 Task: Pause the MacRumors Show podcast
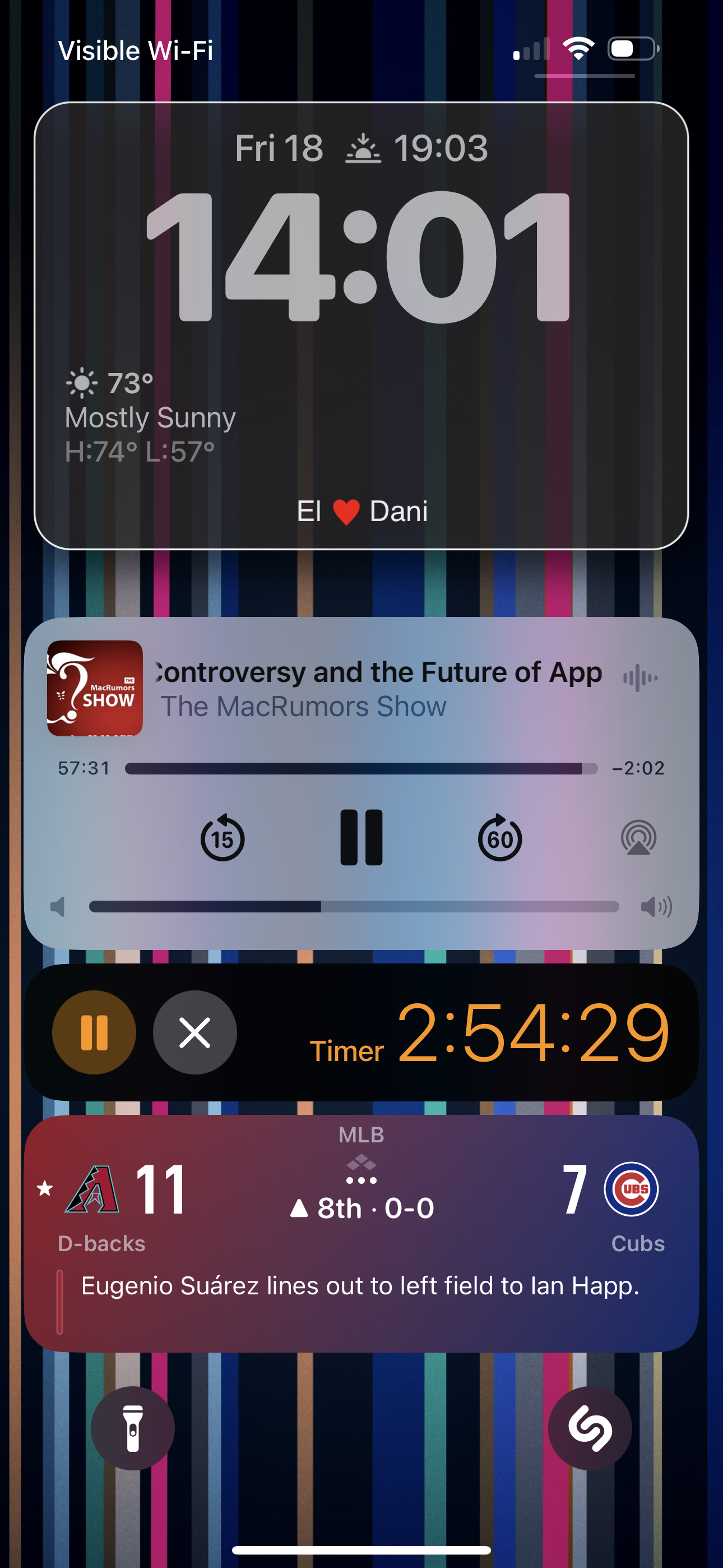click(361, 838)
